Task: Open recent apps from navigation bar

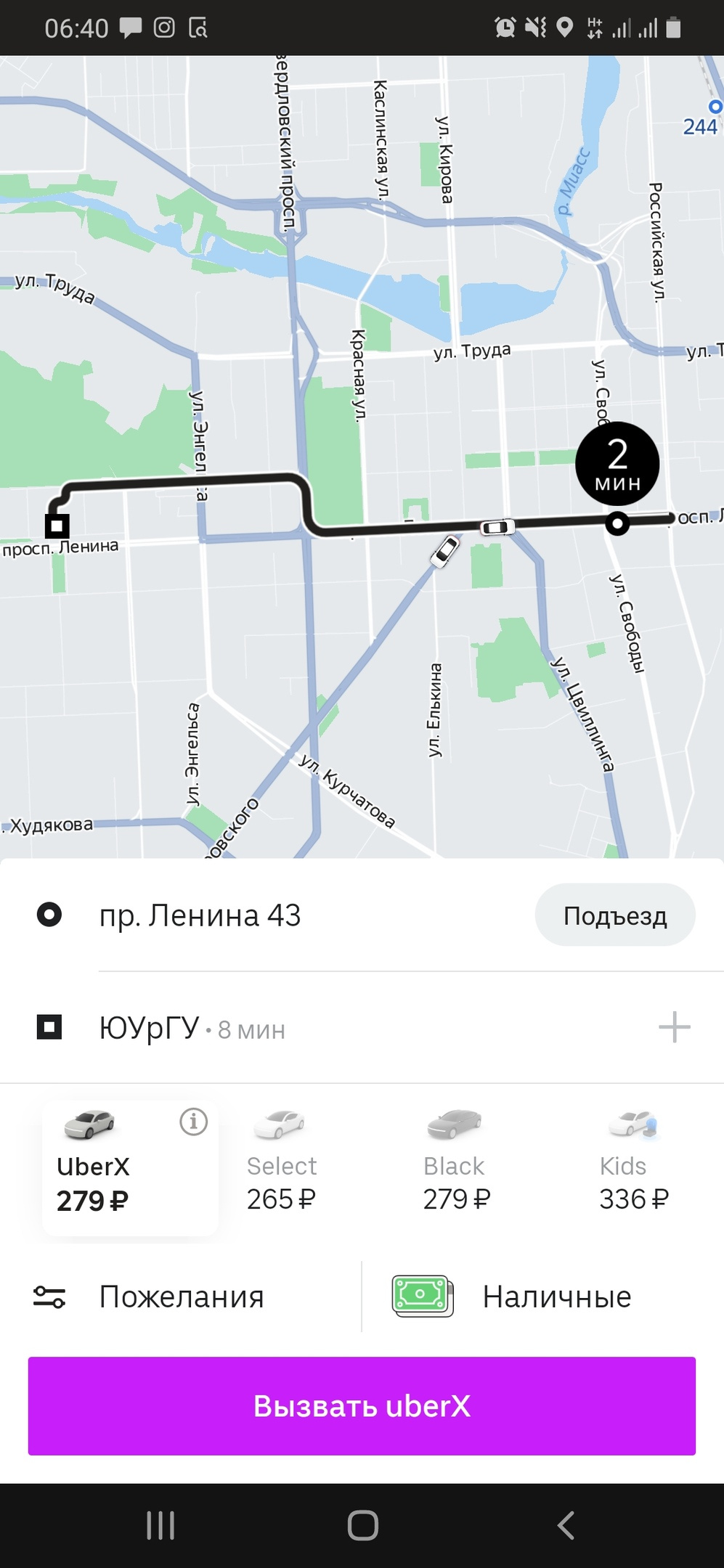Action: [160, 1525]
